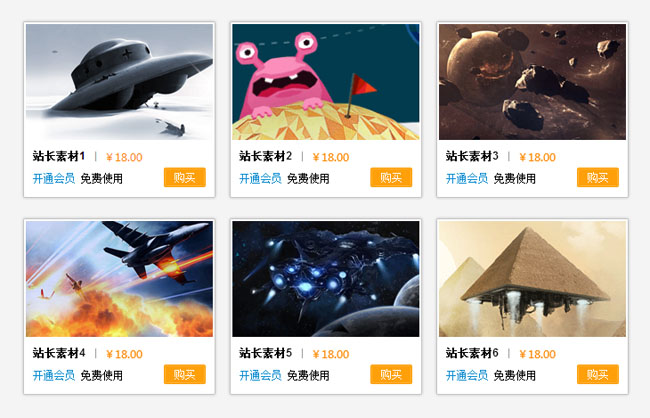Image resolution: width=650 pixels, height=418 pixels.
Task: Tap 开通会员 beneath 站长素材5
Action: click(259, 376)
